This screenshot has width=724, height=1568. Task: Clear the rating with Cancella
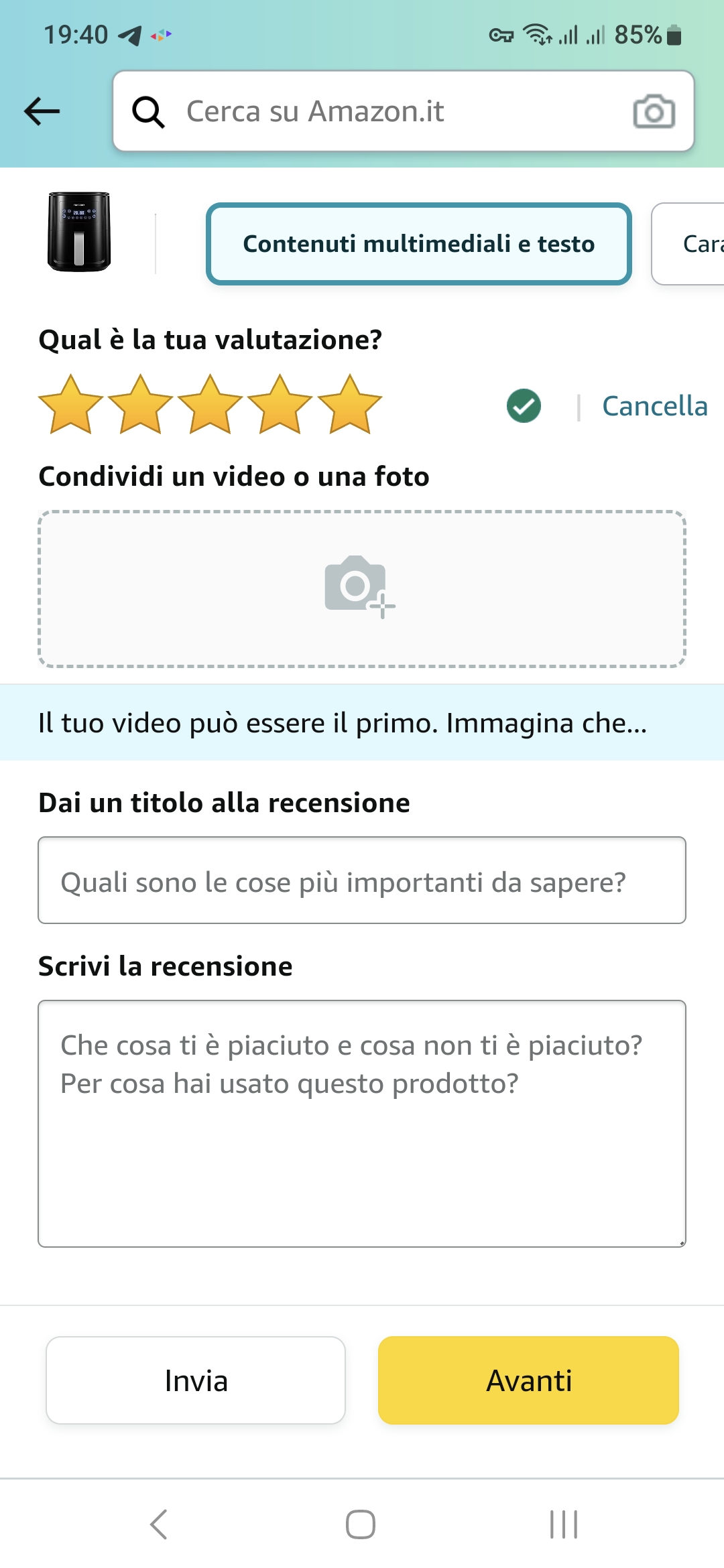coord(654,406)
